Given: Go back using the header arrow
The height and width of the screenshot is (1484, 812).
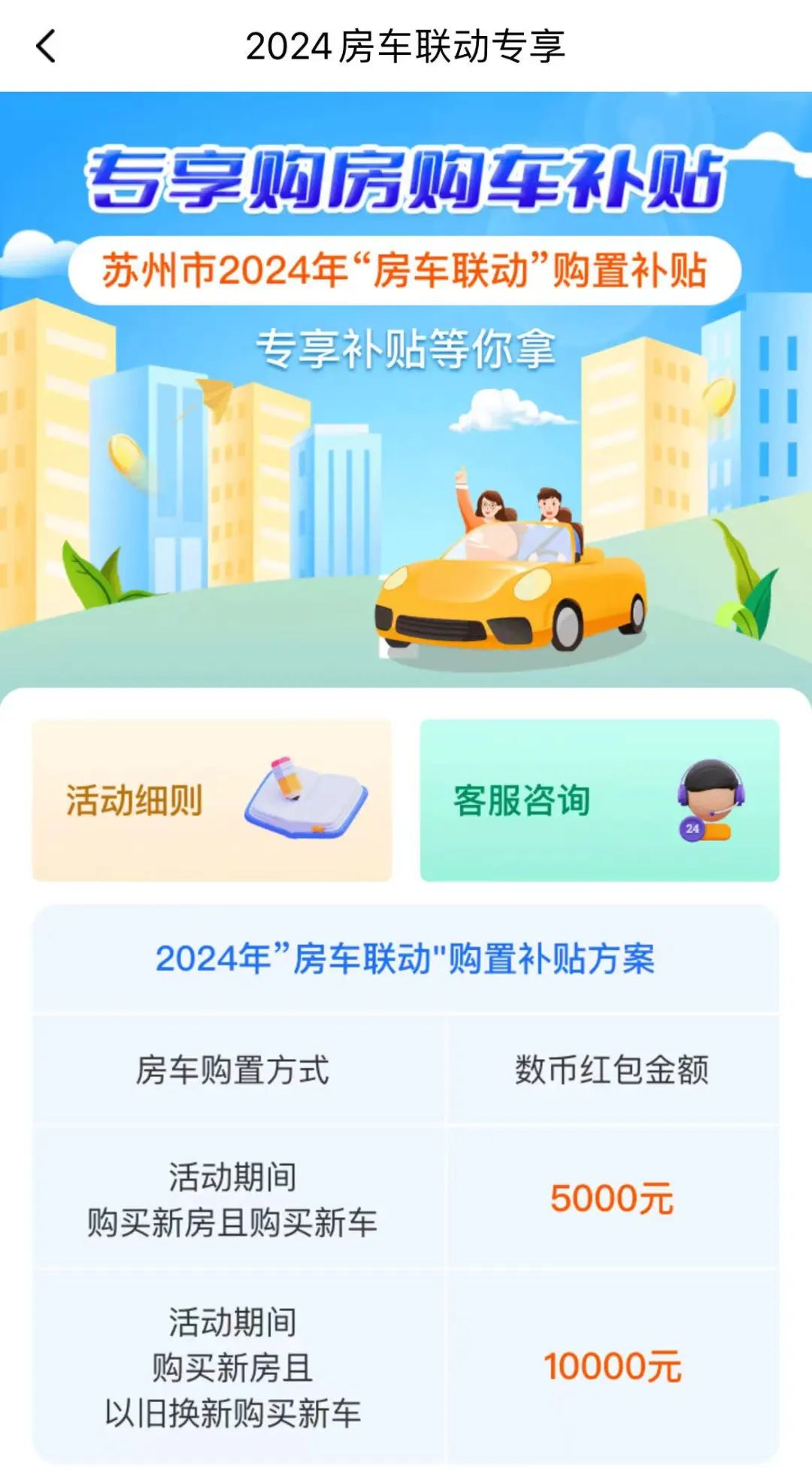Looking at the screenshot, I should (x=47, y=47).
